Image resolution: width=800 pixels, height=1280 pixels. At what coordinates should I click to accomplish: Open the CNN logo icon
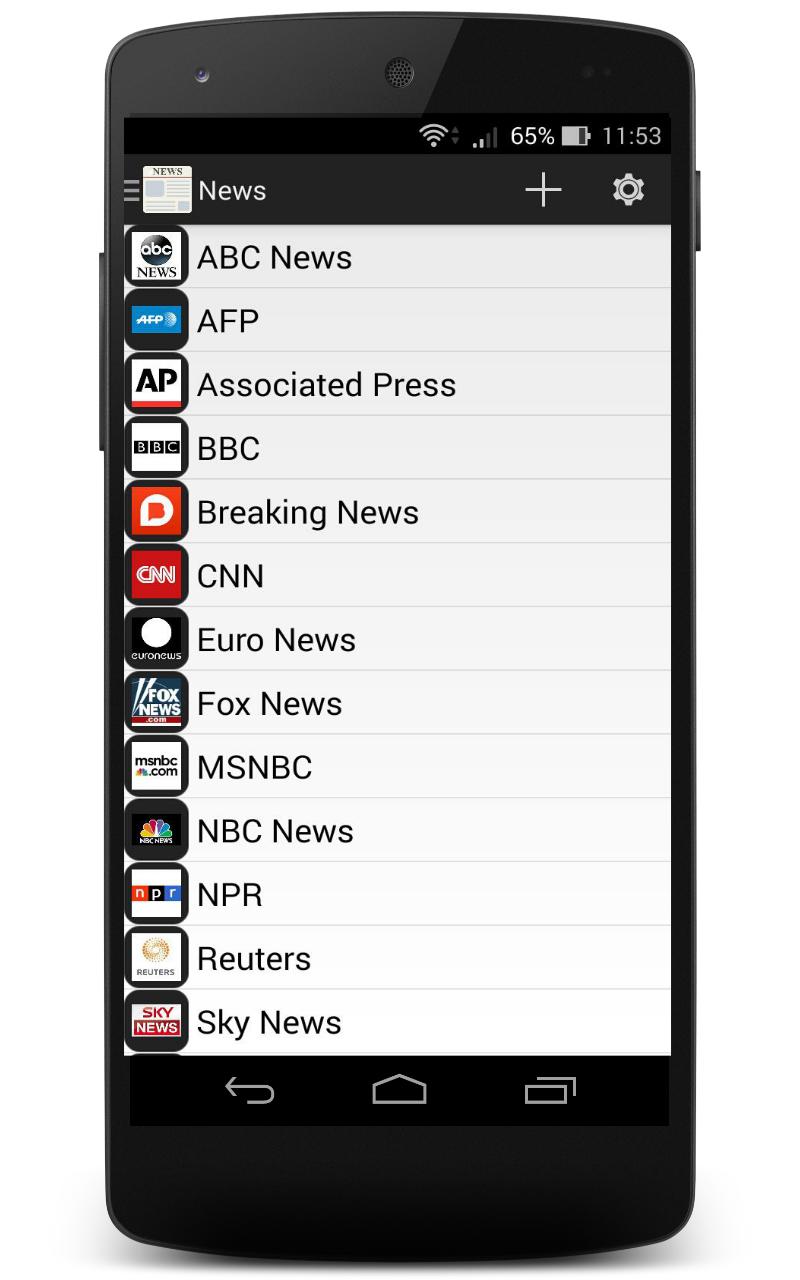(x=156, y=575)
